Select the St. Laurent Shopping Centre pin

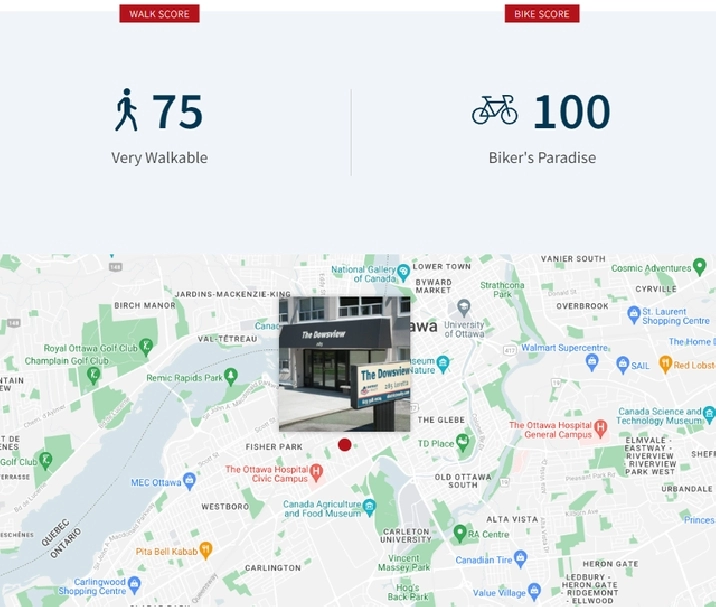(x=633, y=314)
